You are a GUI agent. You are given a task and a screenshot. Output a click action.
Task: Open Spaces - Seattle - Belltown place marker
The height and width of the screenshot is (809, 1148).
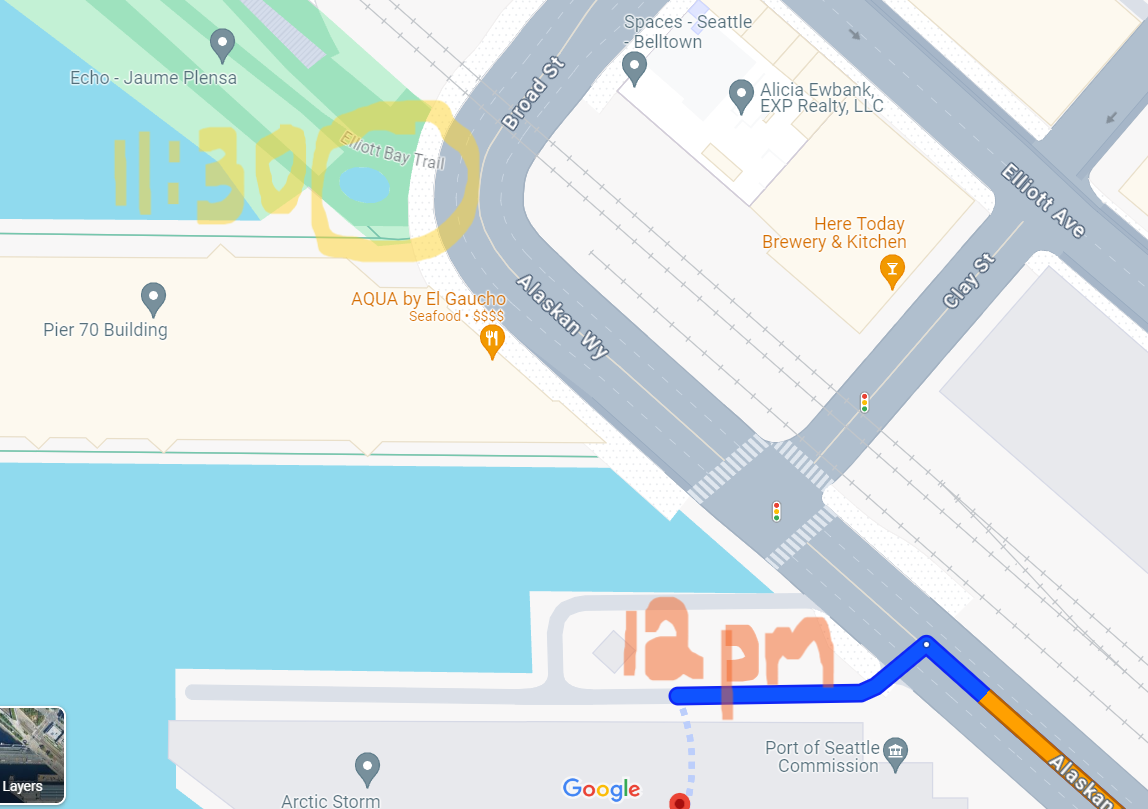click(x=634, y=69)
